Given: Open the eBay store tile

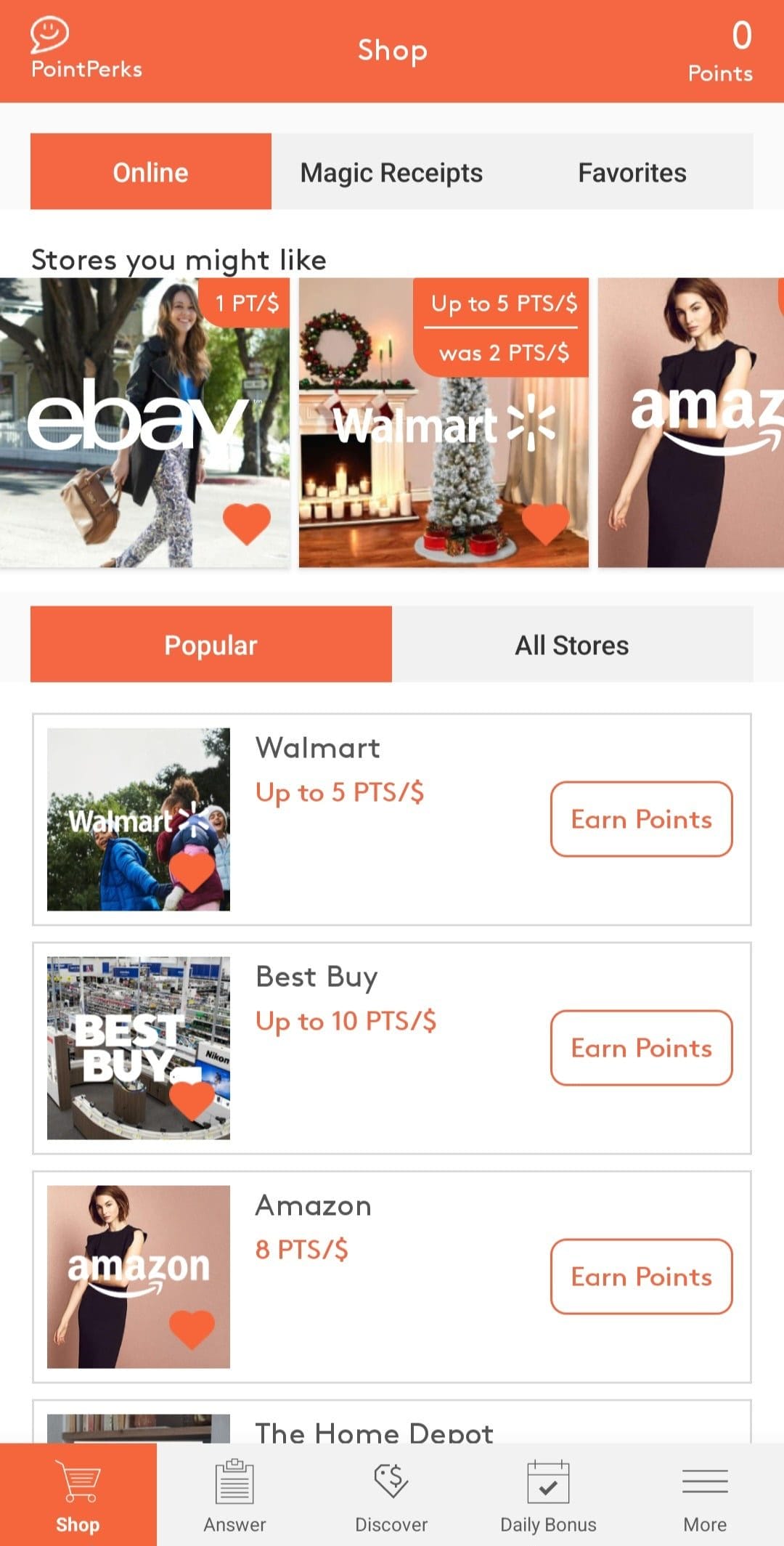Looking at the screenshot, I should pos(144,422).
